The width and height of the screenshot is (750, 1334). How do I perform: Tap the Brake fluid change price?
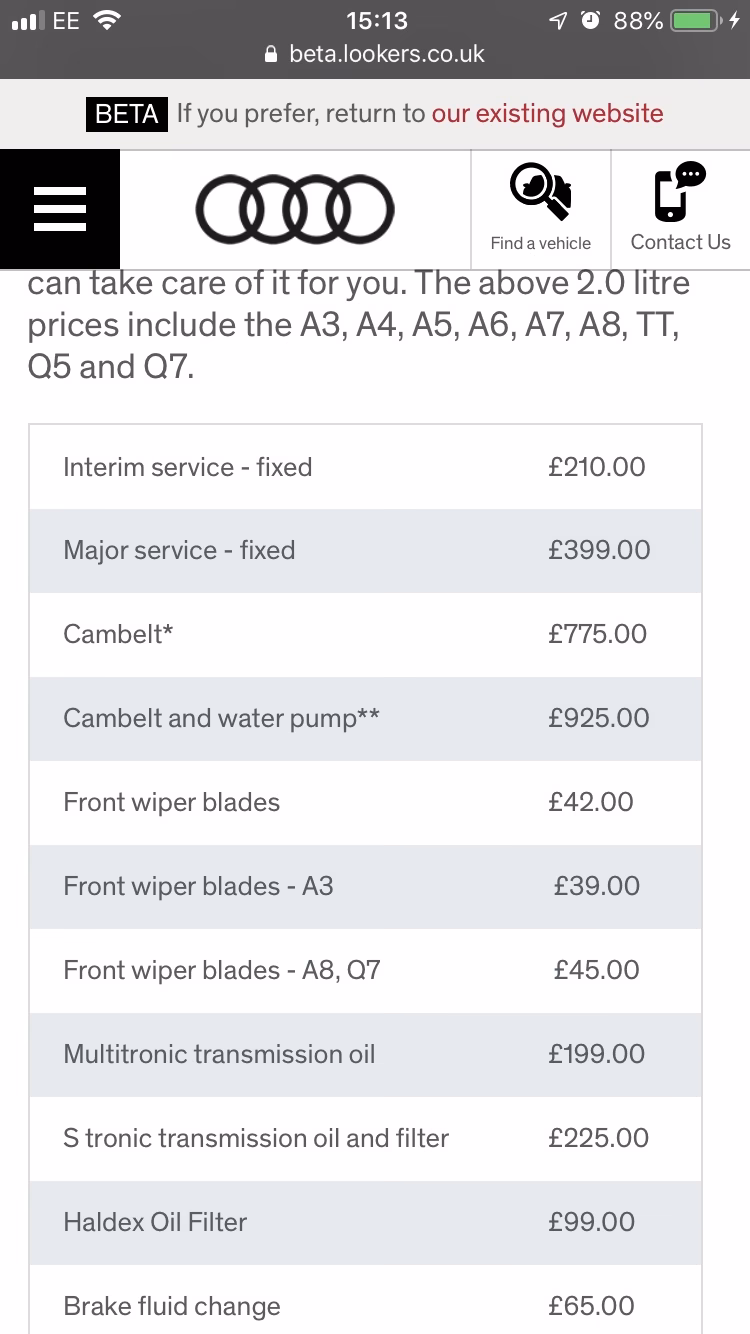click(593, 1305)
